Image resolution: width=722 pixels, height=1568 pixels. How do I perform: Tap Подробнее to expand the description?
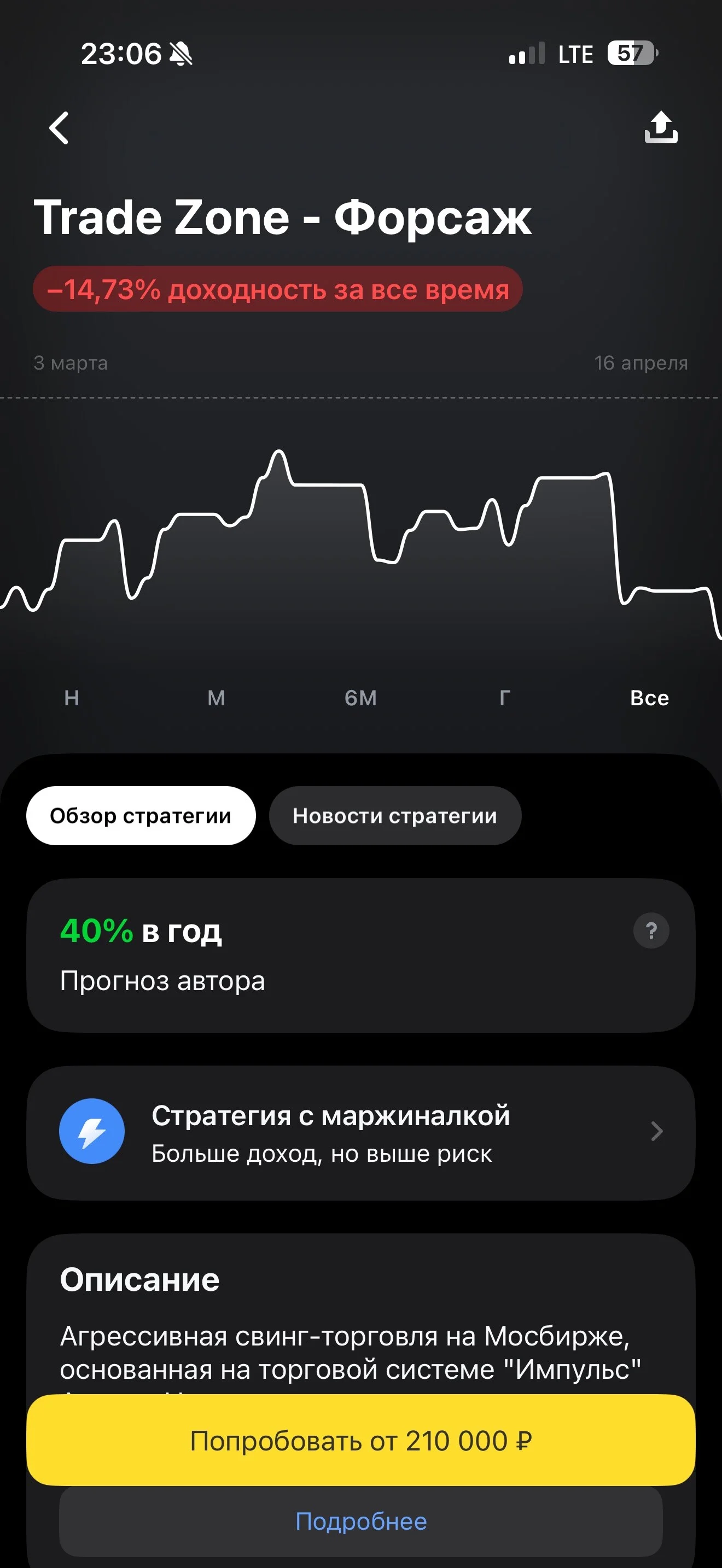click(x=361, y=1521)
